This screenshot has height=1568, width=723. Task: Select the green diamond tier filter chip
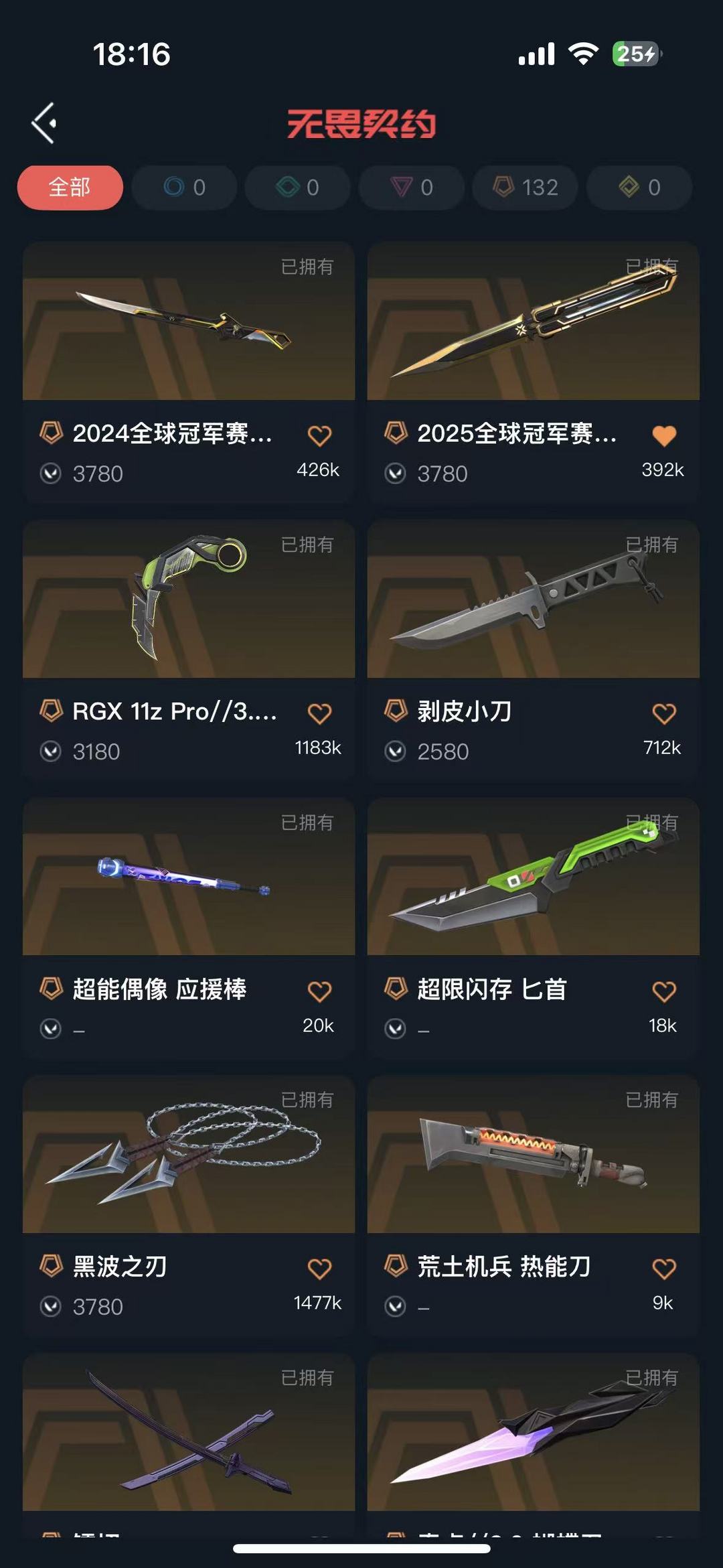click(x=298, y=188)
